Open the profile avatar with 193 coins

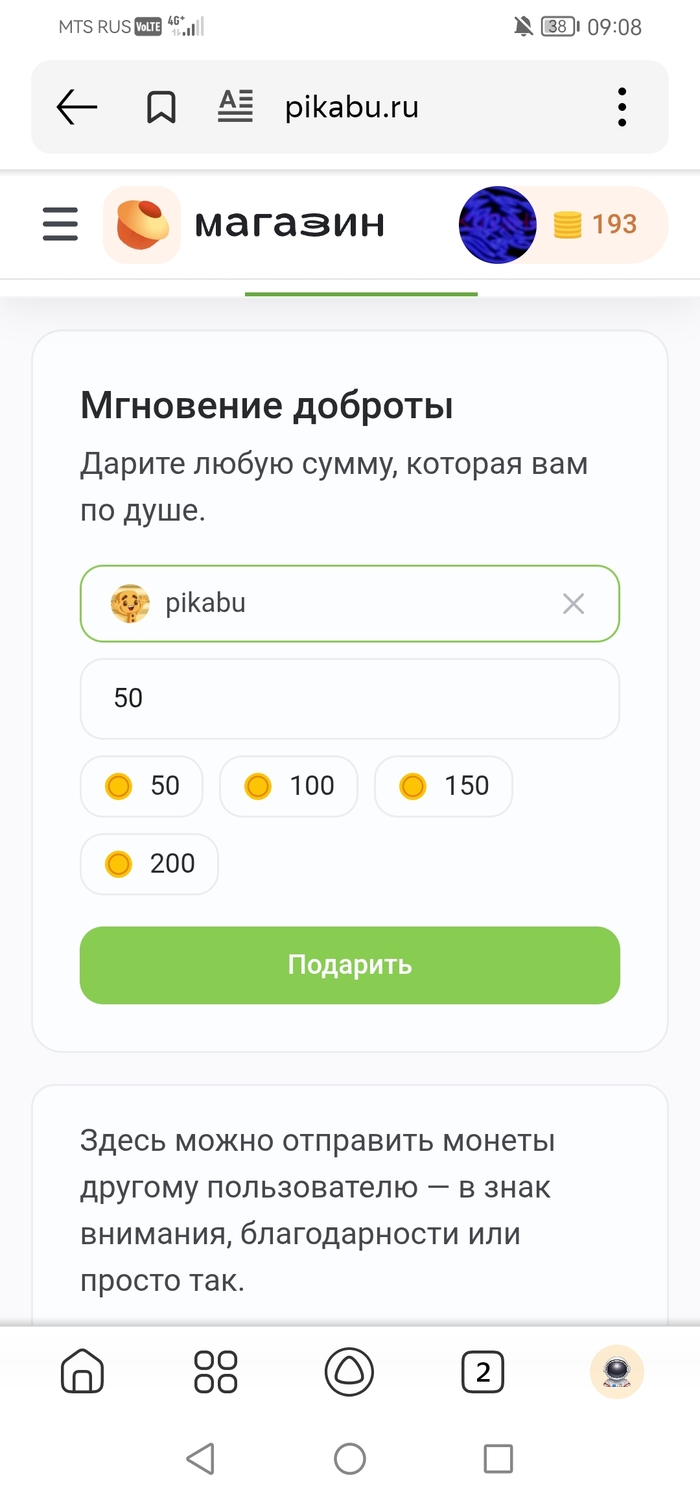(x=497, y=225)
